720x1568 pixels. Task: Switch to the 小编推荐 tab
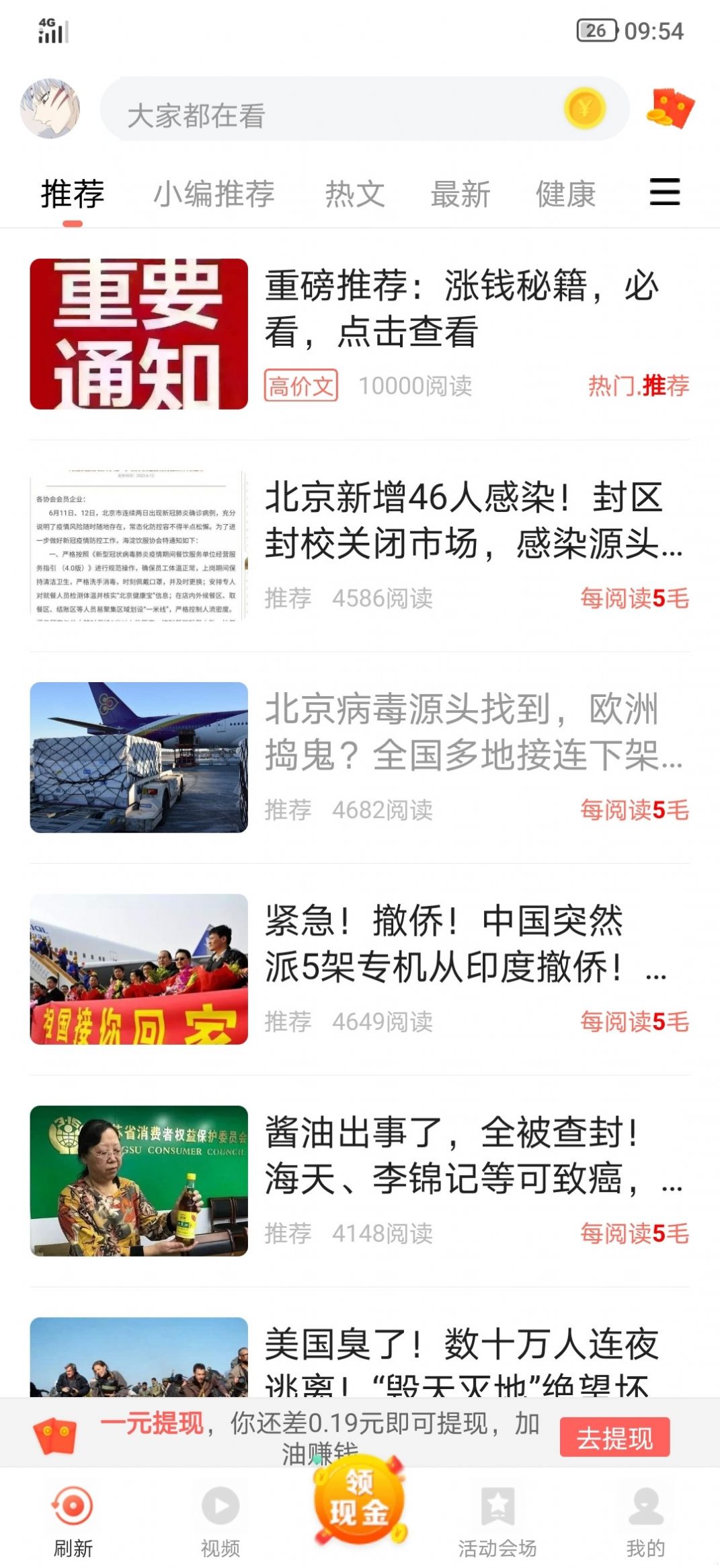(x=214, y=194)
